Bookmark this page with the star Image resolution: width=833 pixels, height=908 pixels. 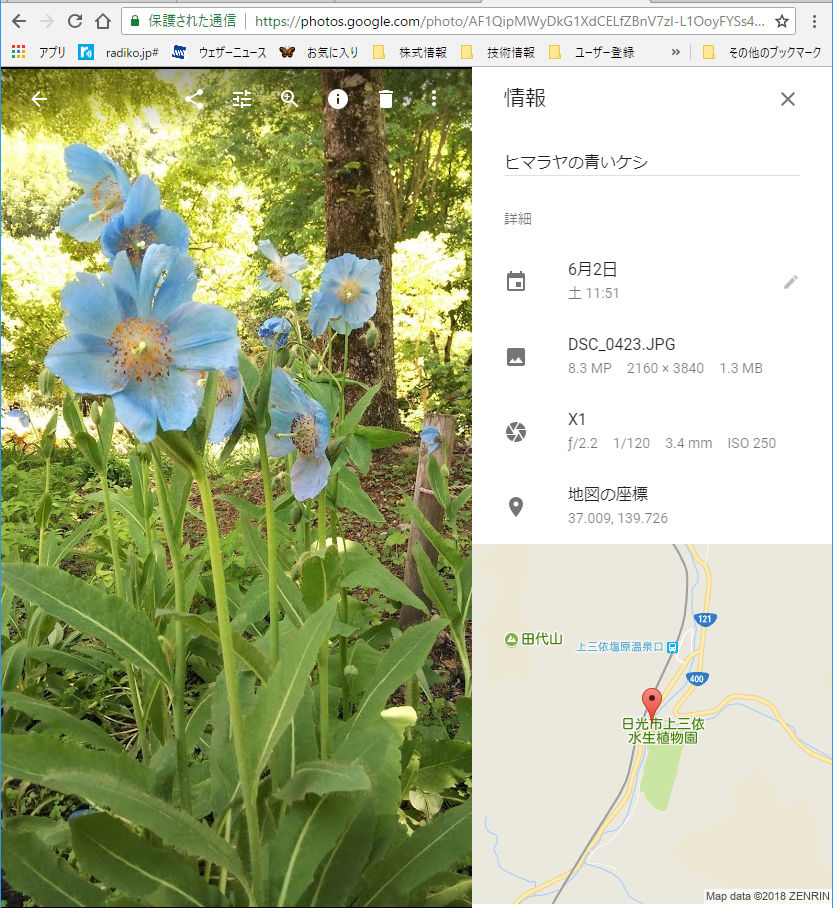pos(782,21)
